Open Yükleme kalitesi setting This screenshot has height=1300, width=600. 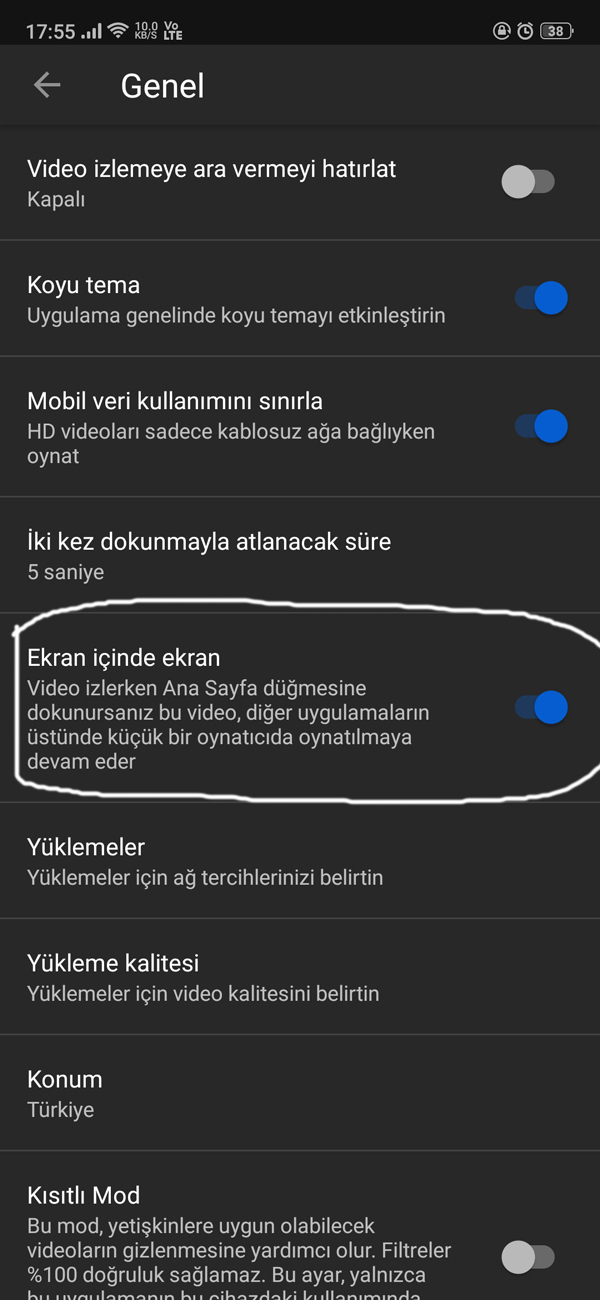tap(203, 977)
